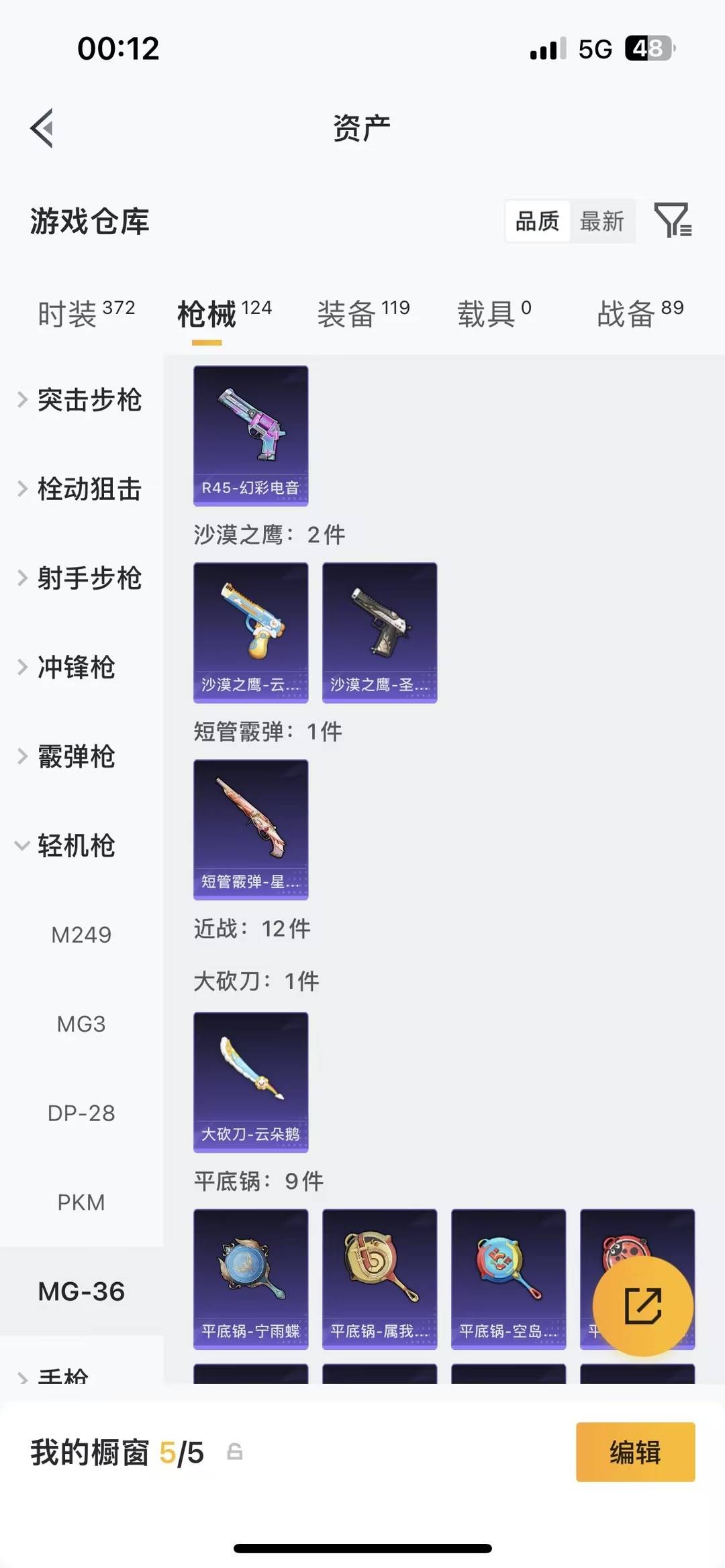This screenshot has height=1568, width=725.
Task: Switch sorting to 最新
Action: coord(603,220)
